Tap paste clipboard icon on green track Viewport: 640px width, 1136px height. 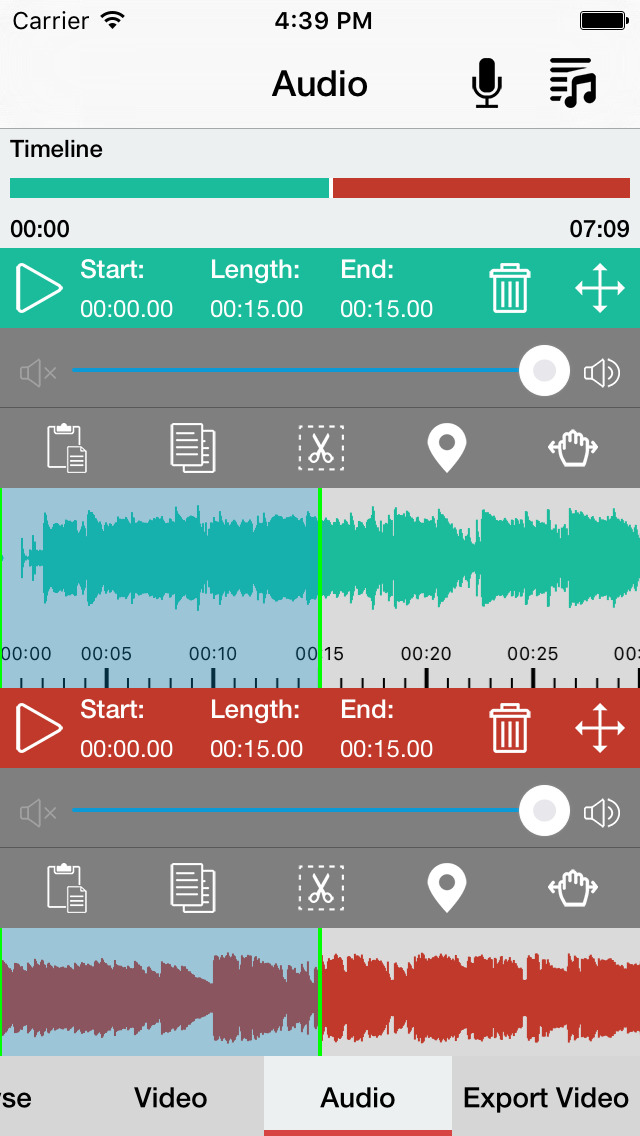click(x=67, y=448)
